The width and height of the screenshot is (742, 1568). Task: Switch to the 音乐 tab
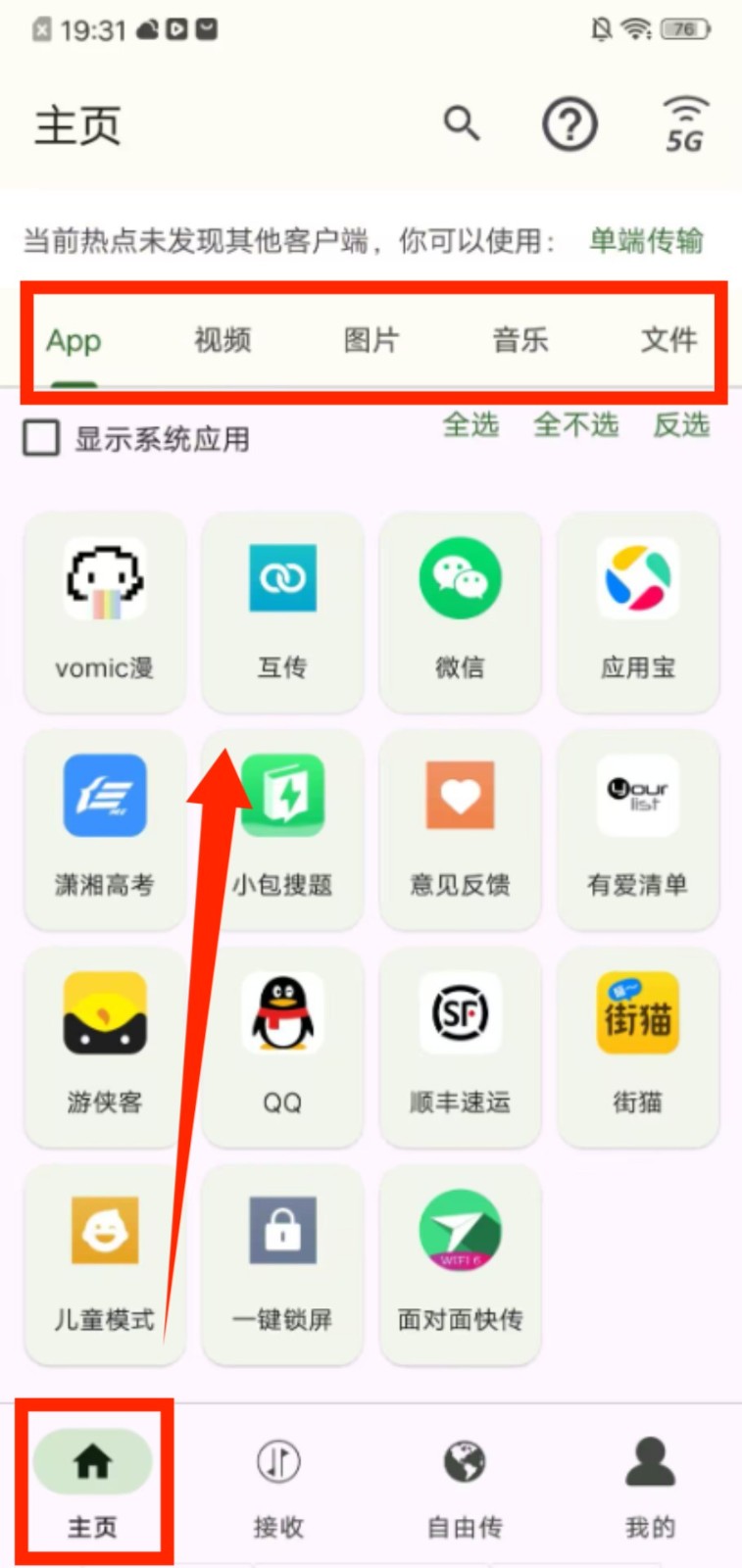[519, 340]
